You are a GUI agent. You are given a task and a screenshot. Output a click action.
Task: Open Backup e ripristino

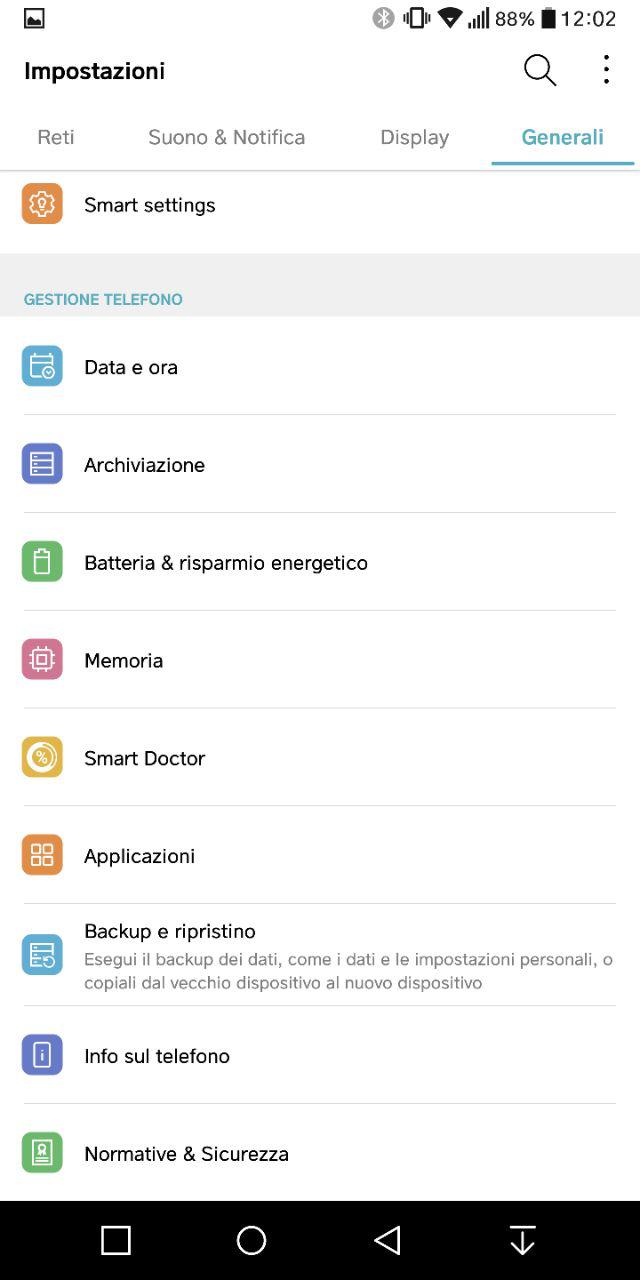tap(320, 956)
